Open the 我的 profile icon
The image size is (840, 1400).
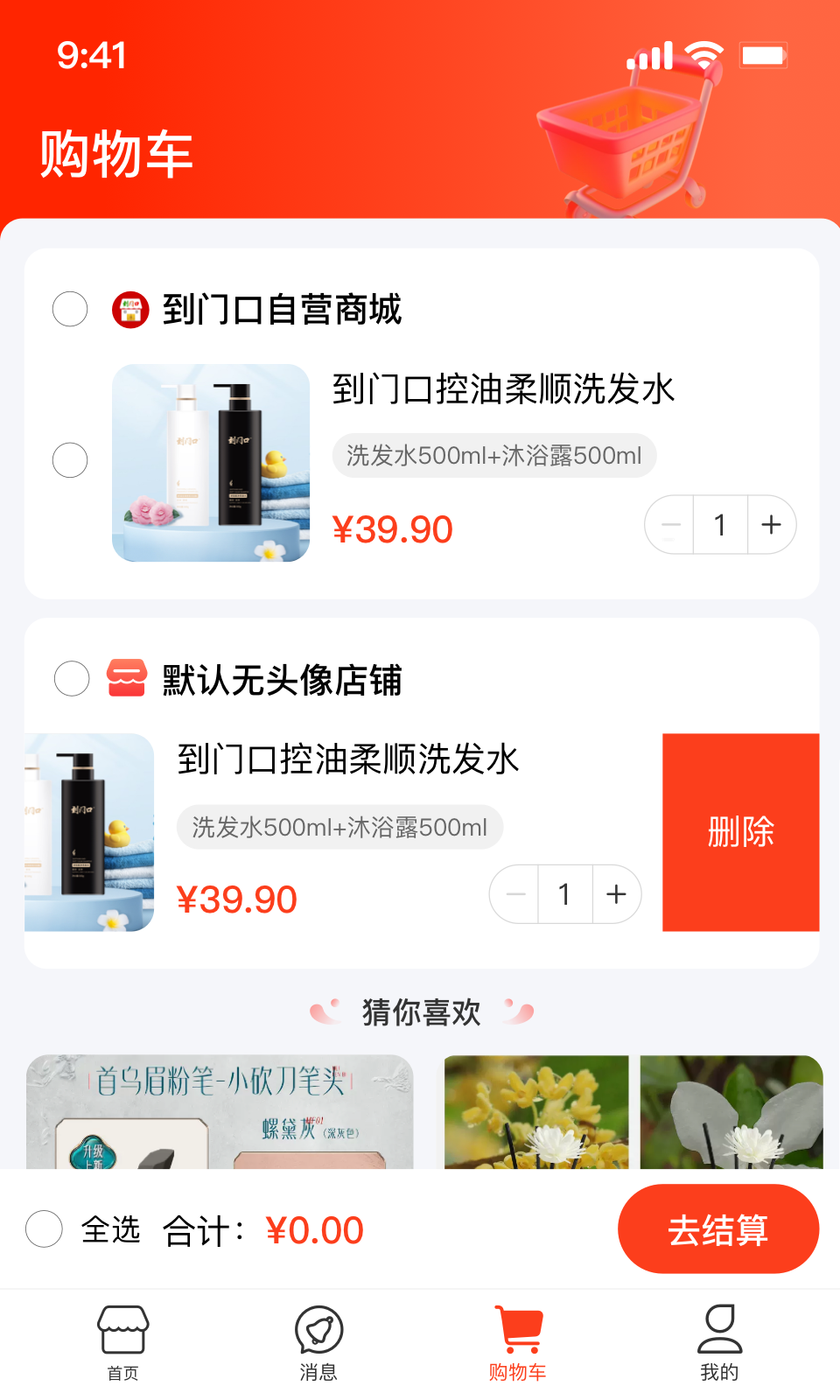(x=718, y=1327)
